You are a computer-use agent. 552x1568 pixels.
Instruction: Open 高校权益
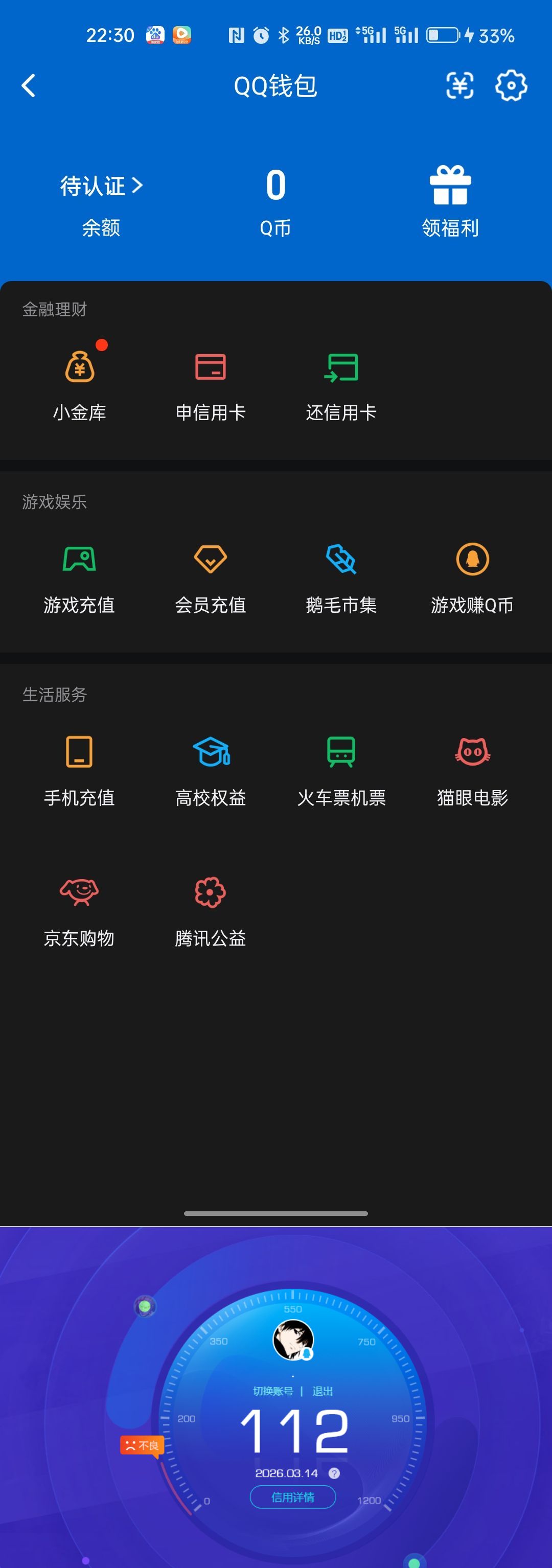click(211, 769)
